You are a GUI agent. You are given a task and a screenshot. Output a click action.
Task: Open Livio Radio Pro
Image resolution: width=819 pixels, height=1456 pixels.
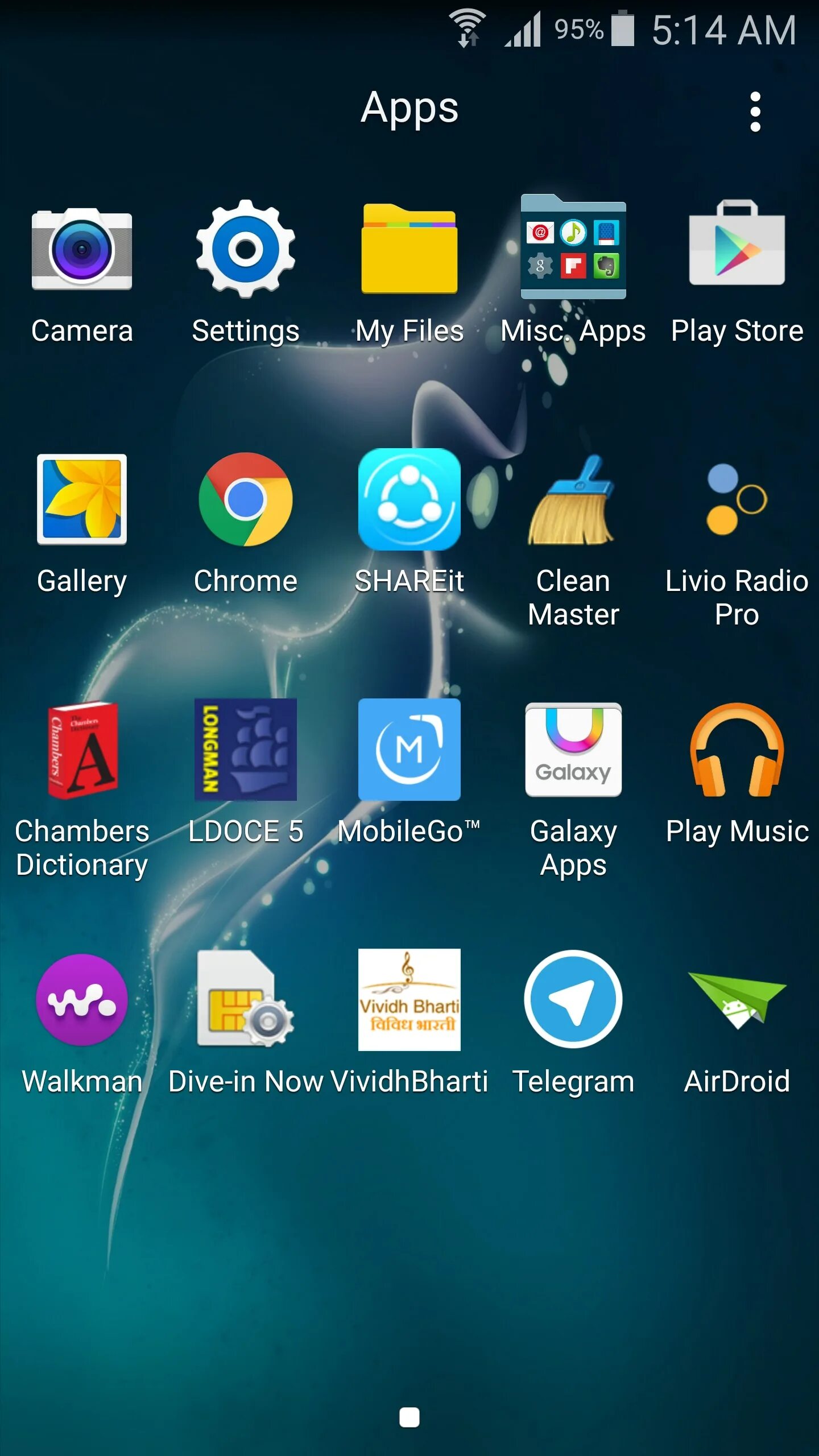[737, 499]
